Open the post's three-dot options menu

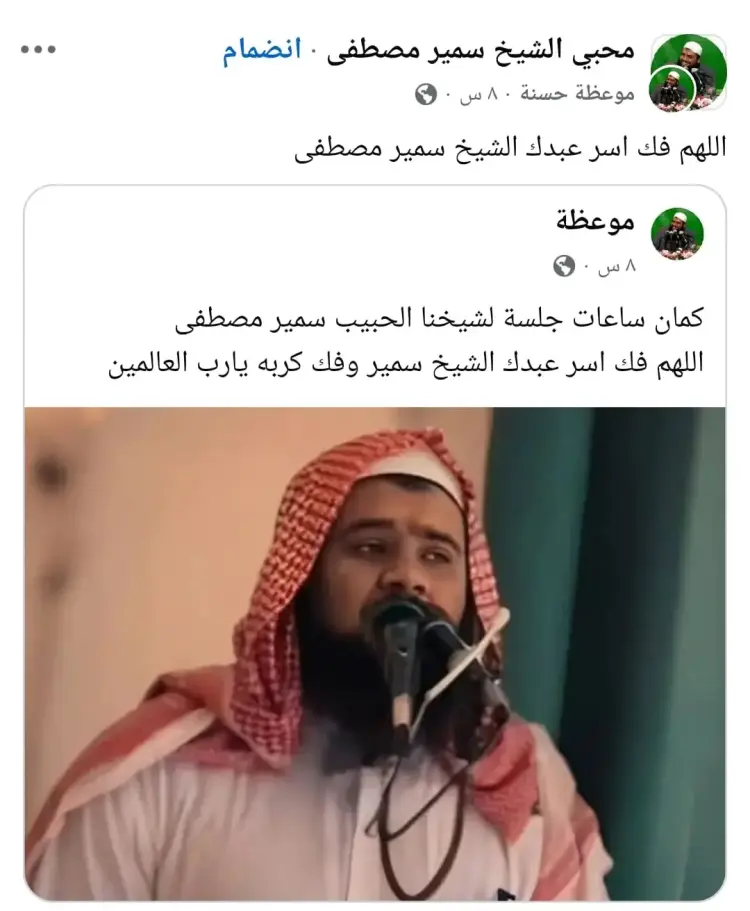click(39, 52)
